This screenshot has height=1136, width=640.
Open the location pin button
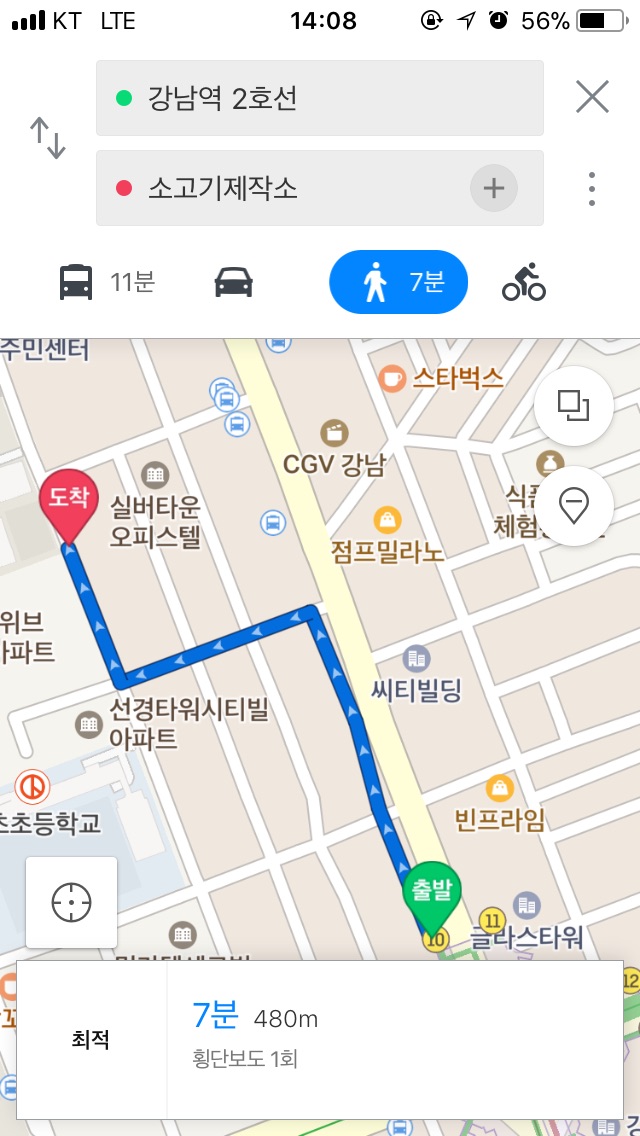click(x=573, y=506)
